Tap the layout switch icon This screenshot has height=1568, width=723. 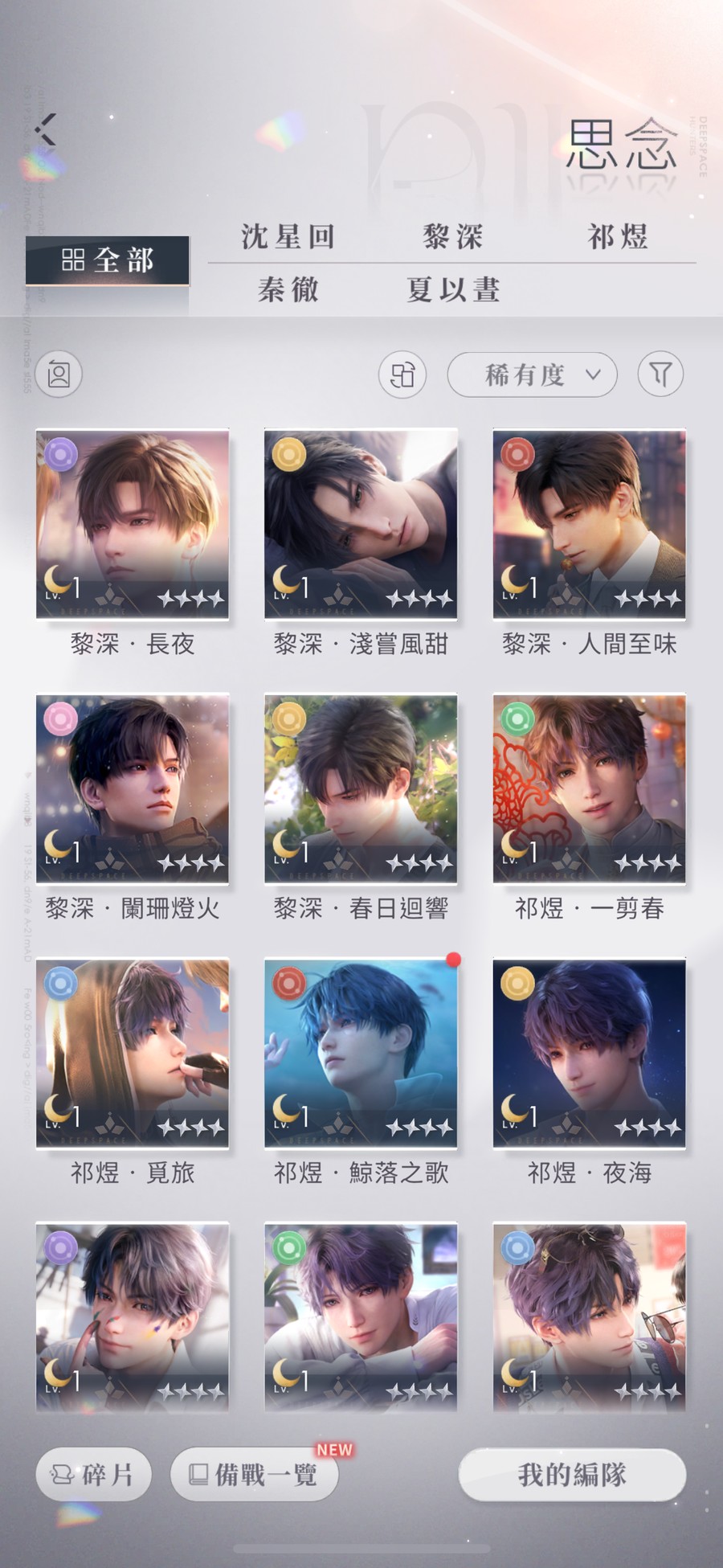tap(402, 375)
